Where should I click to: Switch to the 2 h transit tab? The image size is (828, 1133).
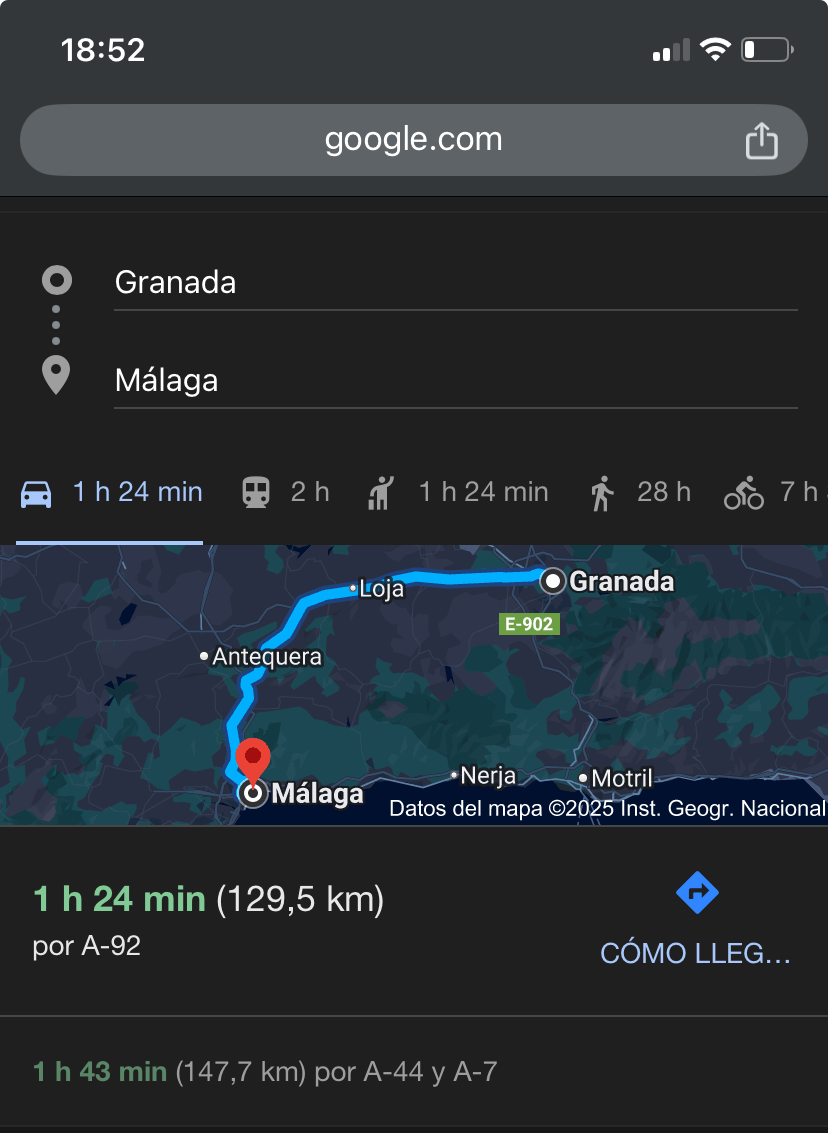[285, 491]
